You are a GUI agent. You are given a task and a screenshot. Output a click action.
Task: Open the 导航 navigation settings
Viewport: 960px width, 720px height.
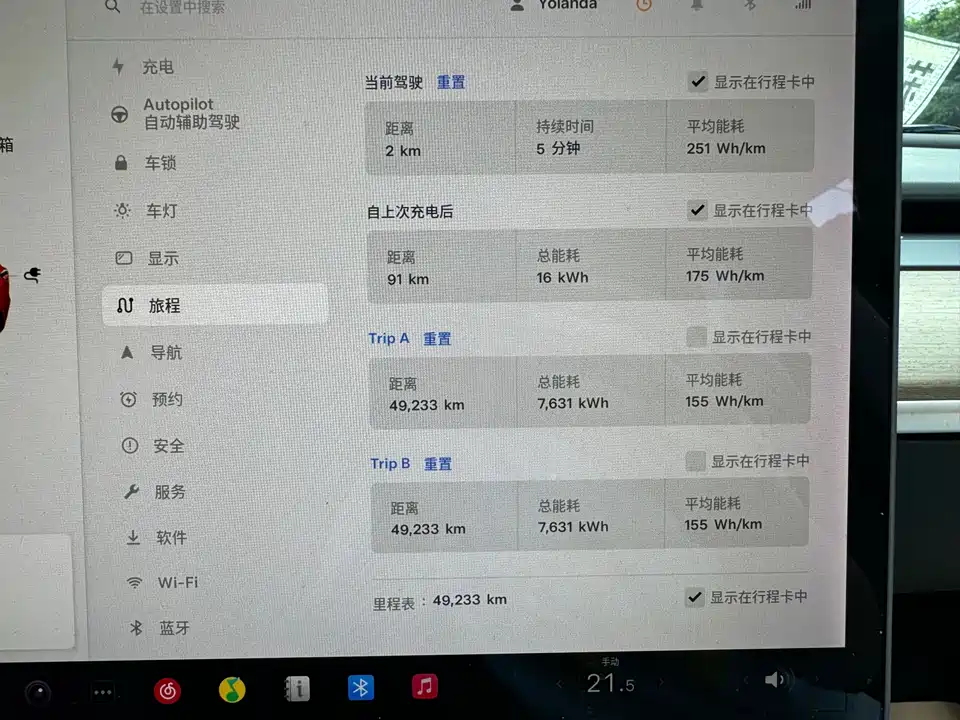pos(165,352)
